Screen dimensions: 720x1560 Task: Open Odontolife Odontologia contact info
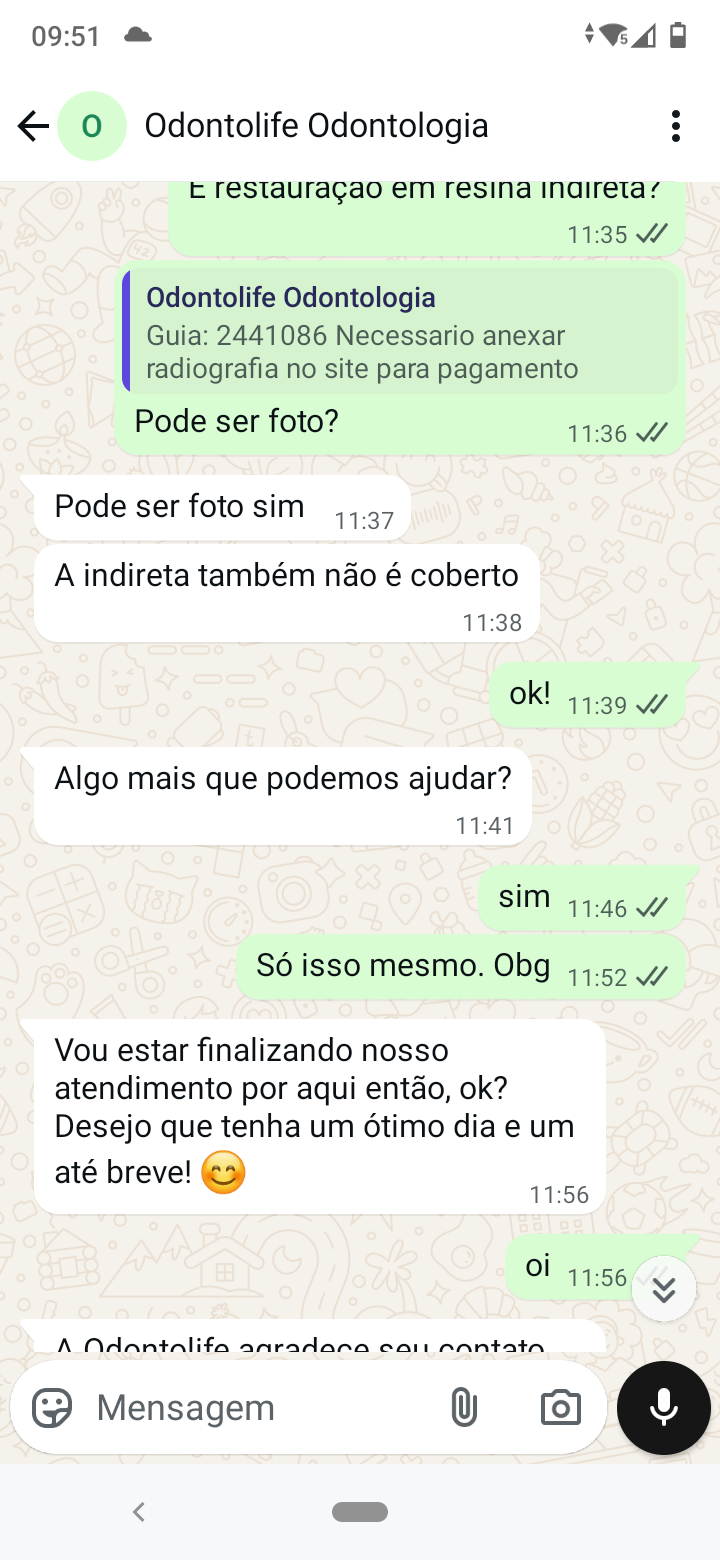coord(316,126)
